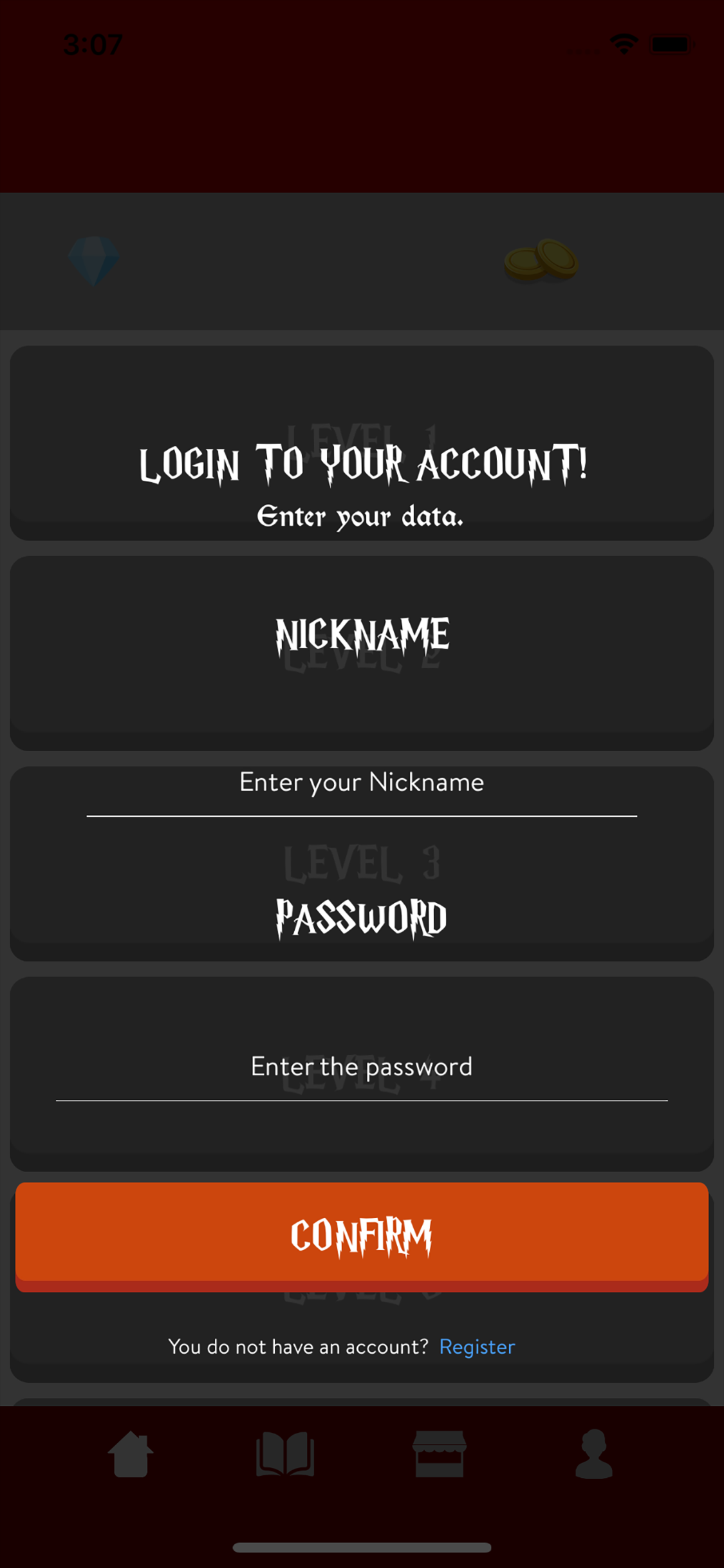
Task: Hit the orange Confirm button
Action: (362, 1236)
